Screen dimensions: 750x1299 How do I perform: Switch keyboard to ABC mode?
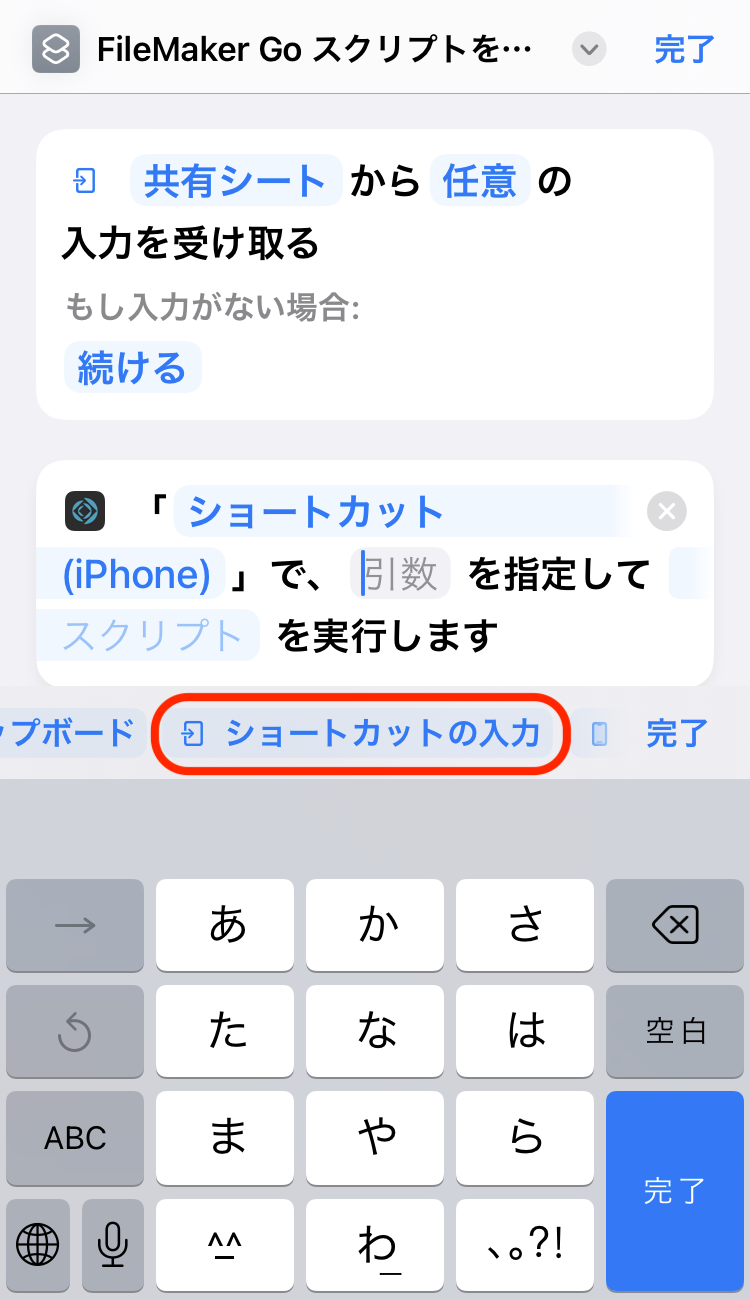point(75,1137)
